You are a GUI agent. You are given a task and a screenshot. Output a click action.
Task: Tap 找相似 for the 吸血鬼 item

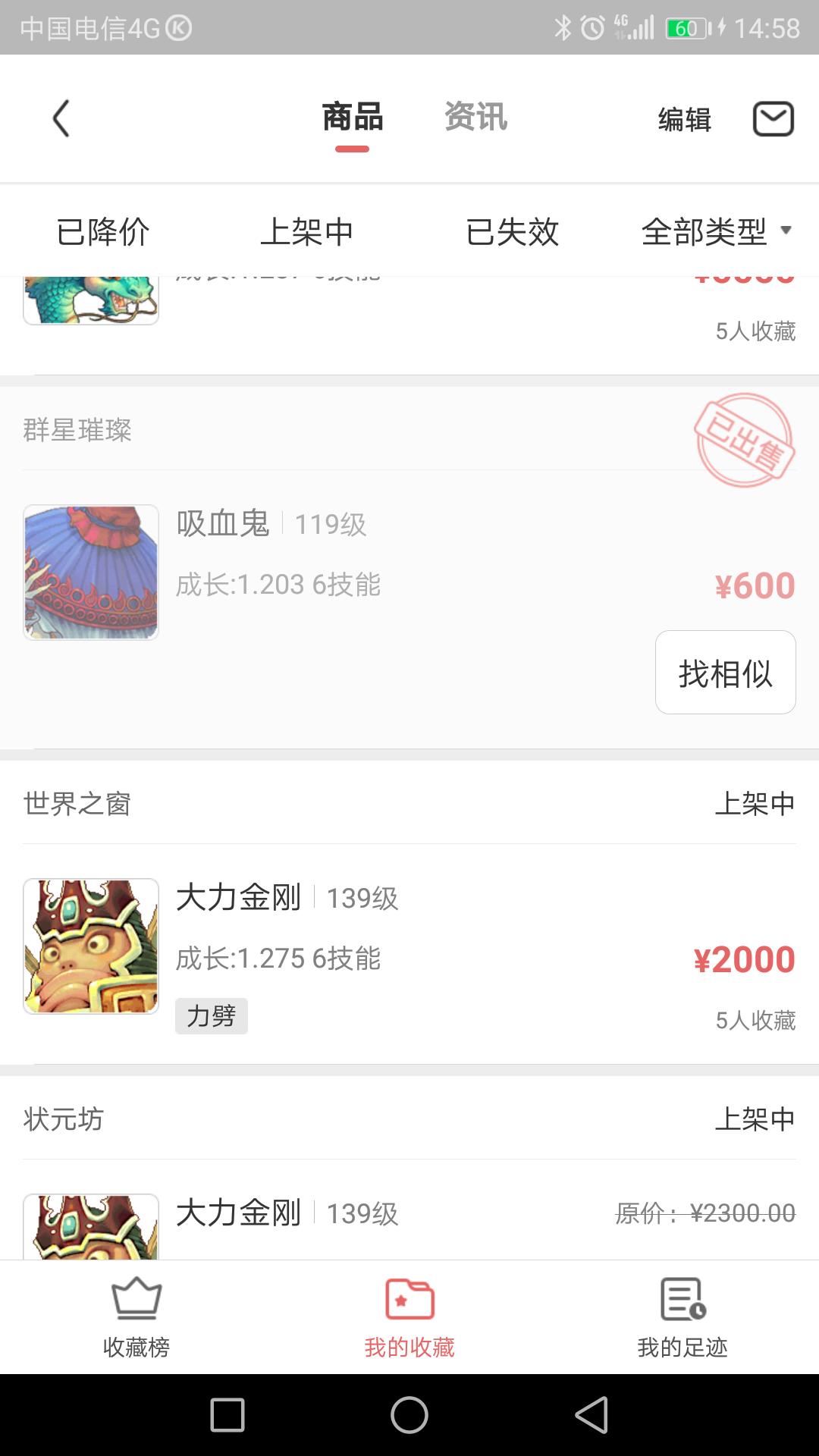(725, 673)
